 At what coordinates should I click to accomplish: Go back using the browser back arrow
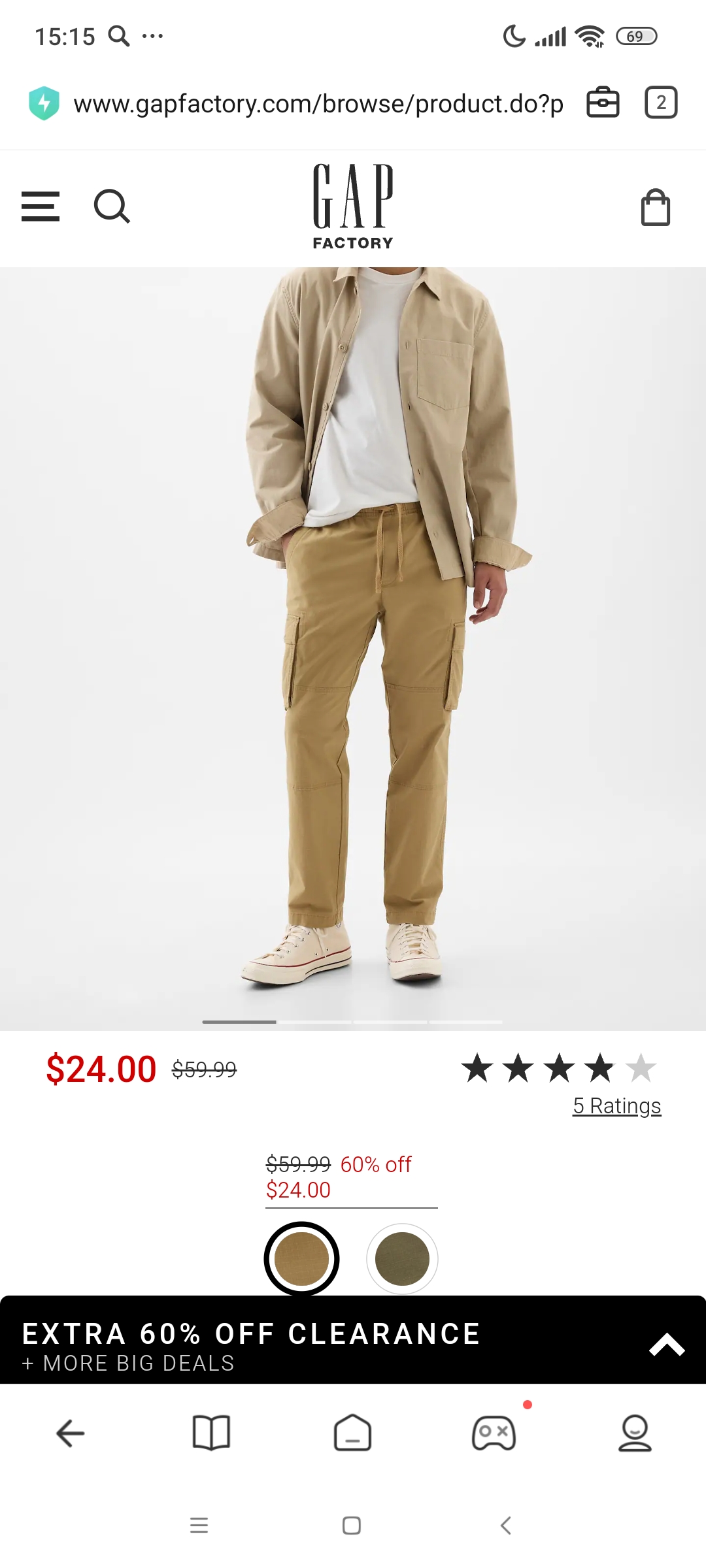point(71,1433)
